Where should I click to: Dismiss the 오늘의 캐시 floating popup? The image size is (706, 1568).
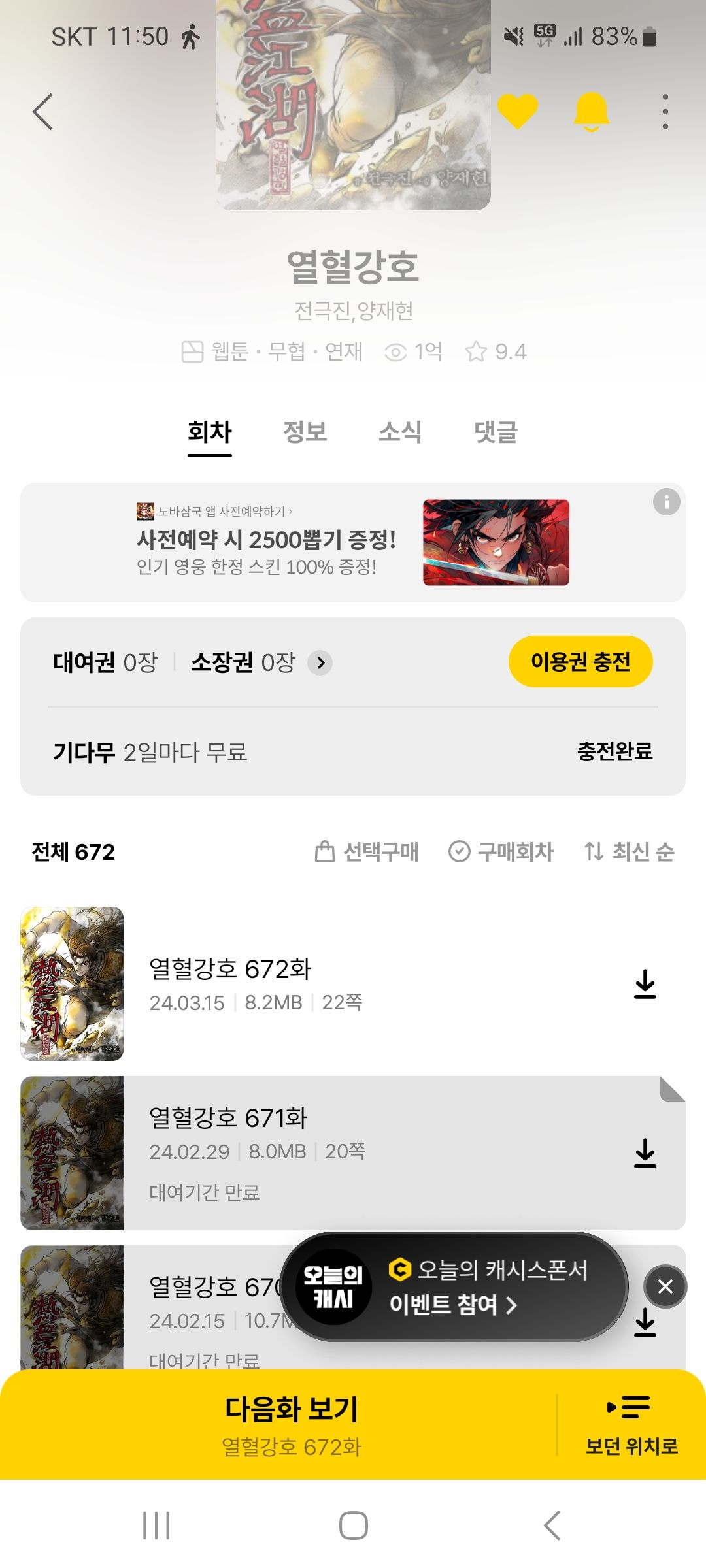[x=665, y=1286]
